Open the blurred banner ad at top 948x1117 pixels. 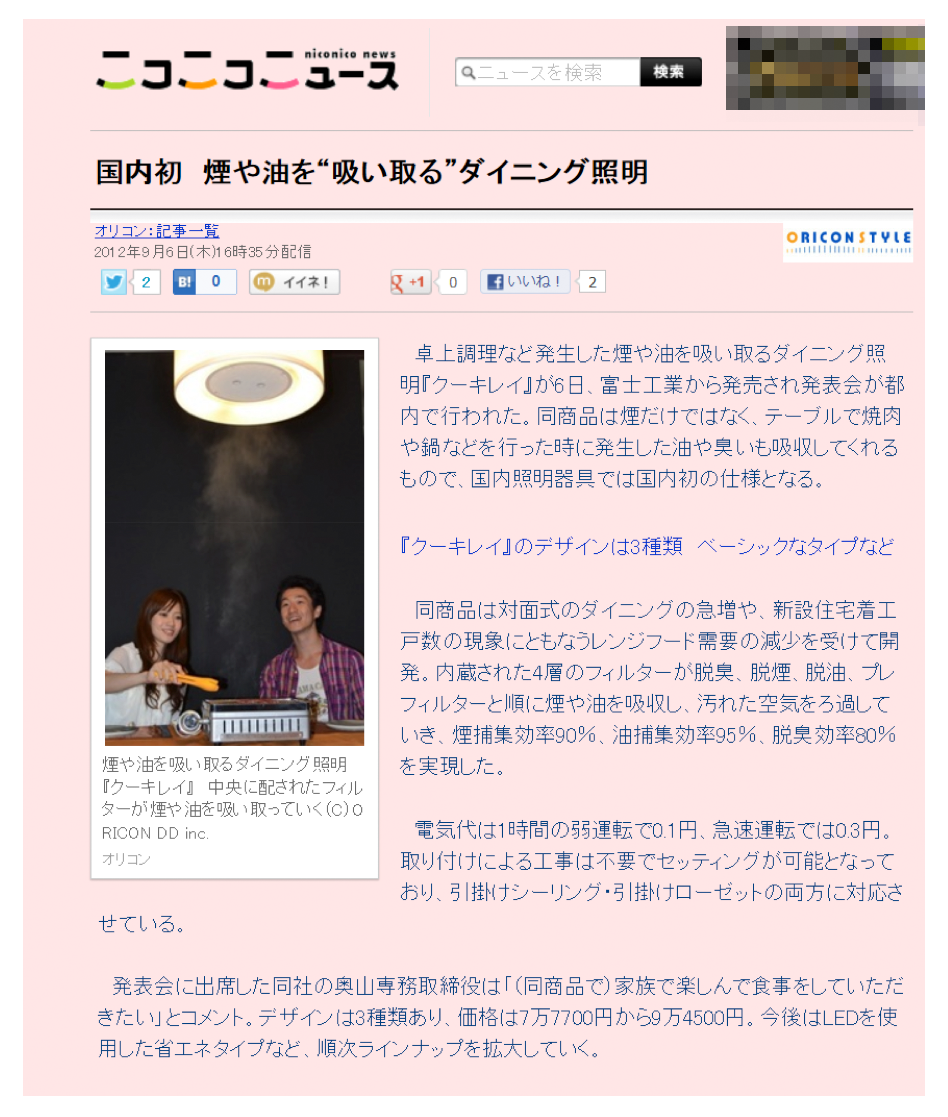click(825, 68)
